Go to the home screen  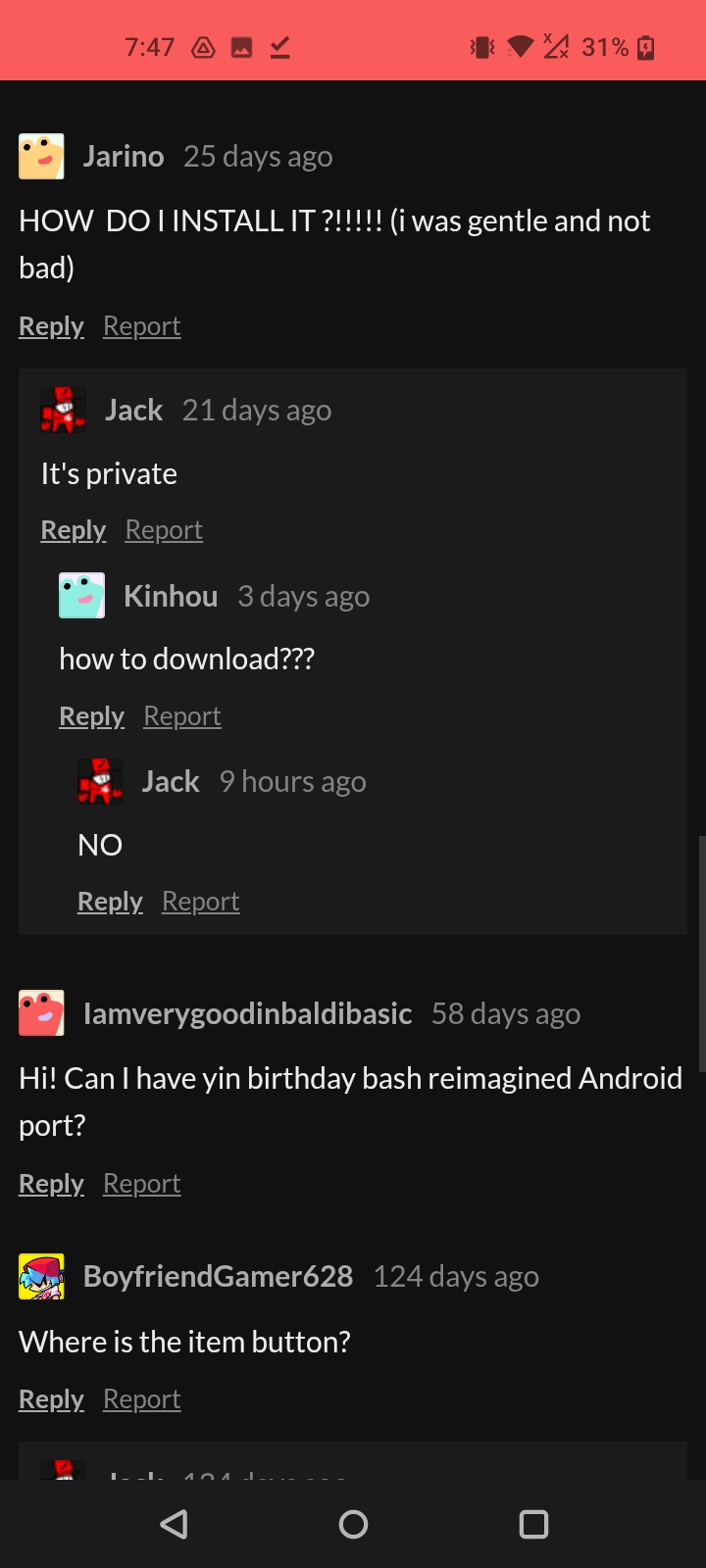click(353, 1524)
